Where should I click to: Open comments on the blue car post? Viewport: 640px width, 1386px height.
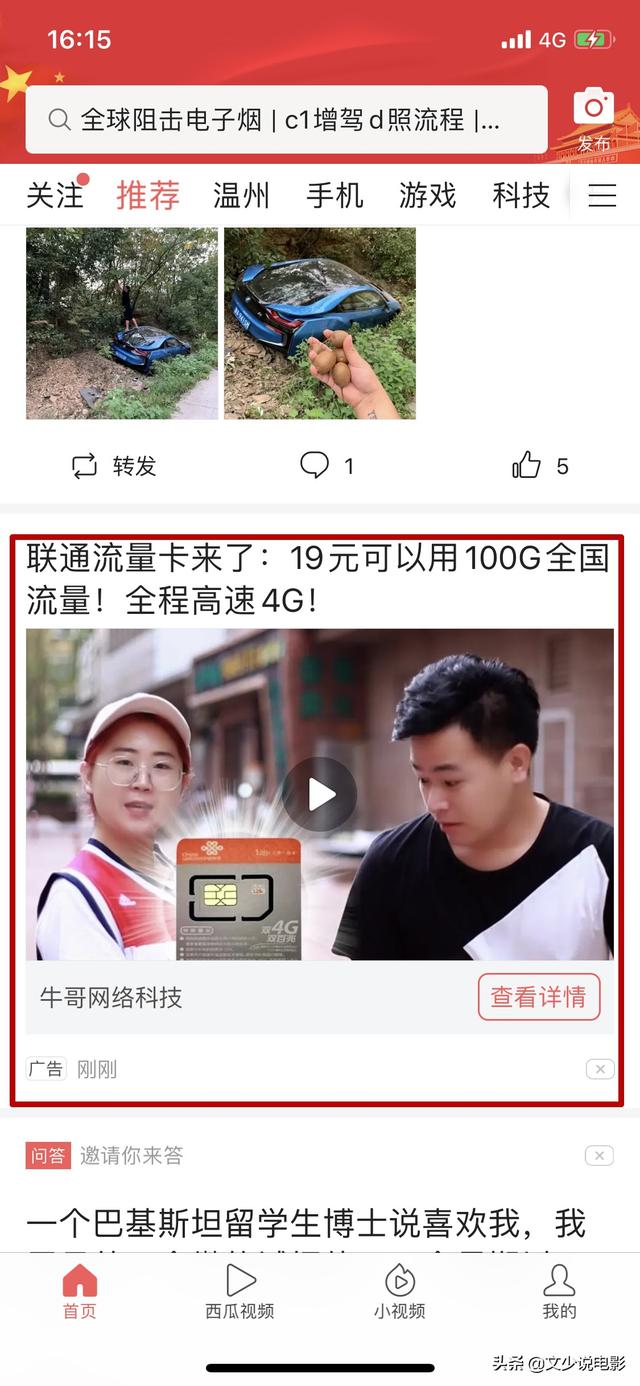(326, 466)
